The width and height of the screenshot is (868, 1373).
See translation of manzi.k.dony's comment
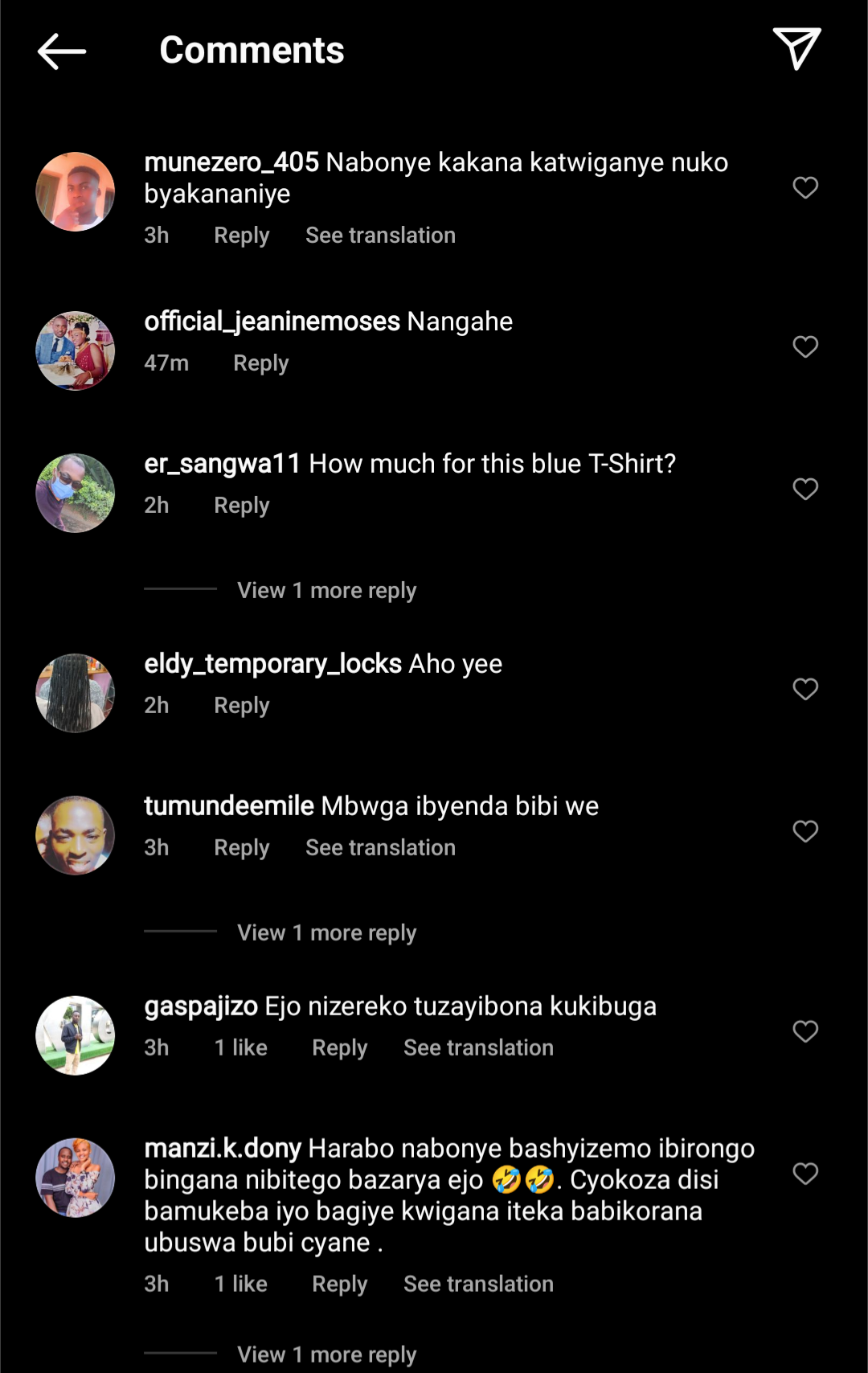coord(478,1285)
